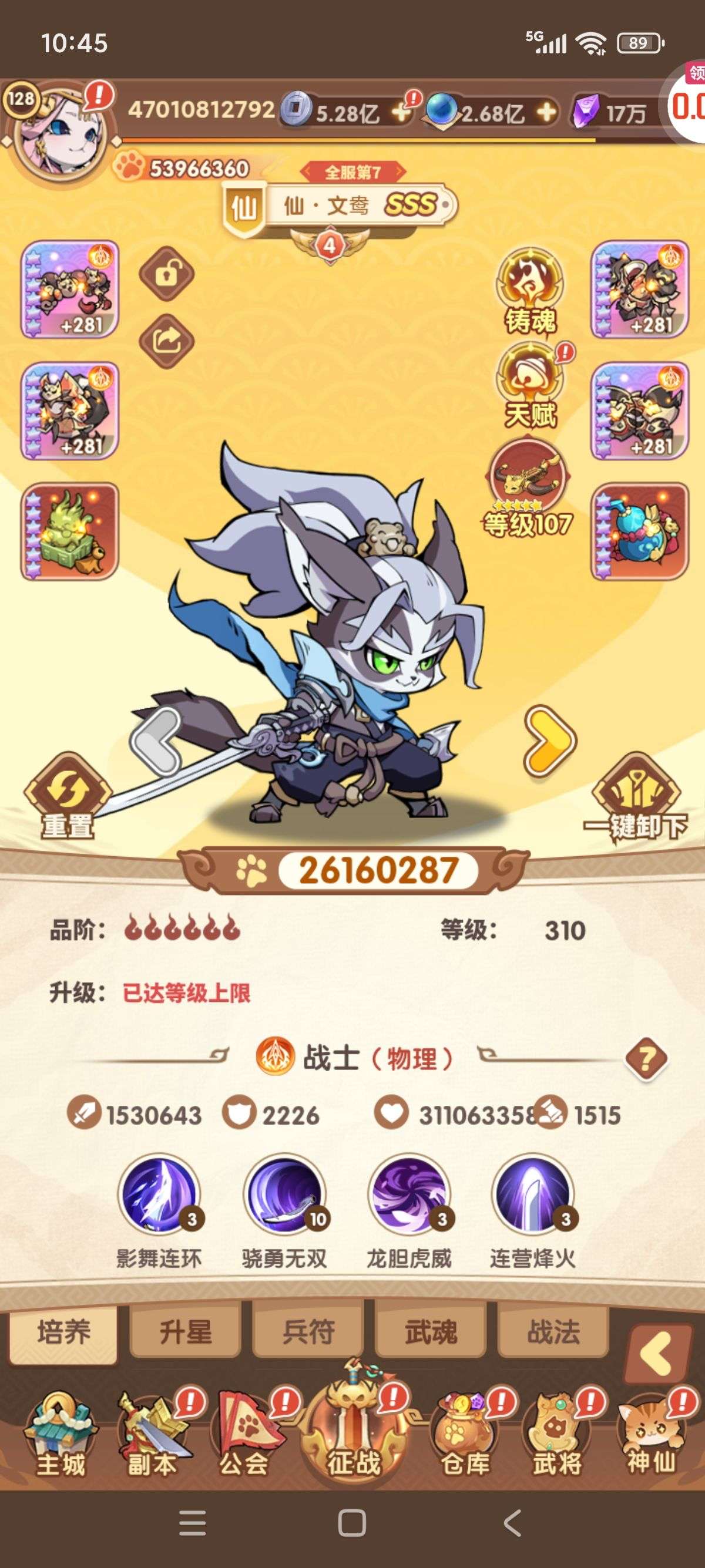Switch to the 兵符 tab
The image size is (705, 1568).
pyautogui.click(x=308, y=1332)
